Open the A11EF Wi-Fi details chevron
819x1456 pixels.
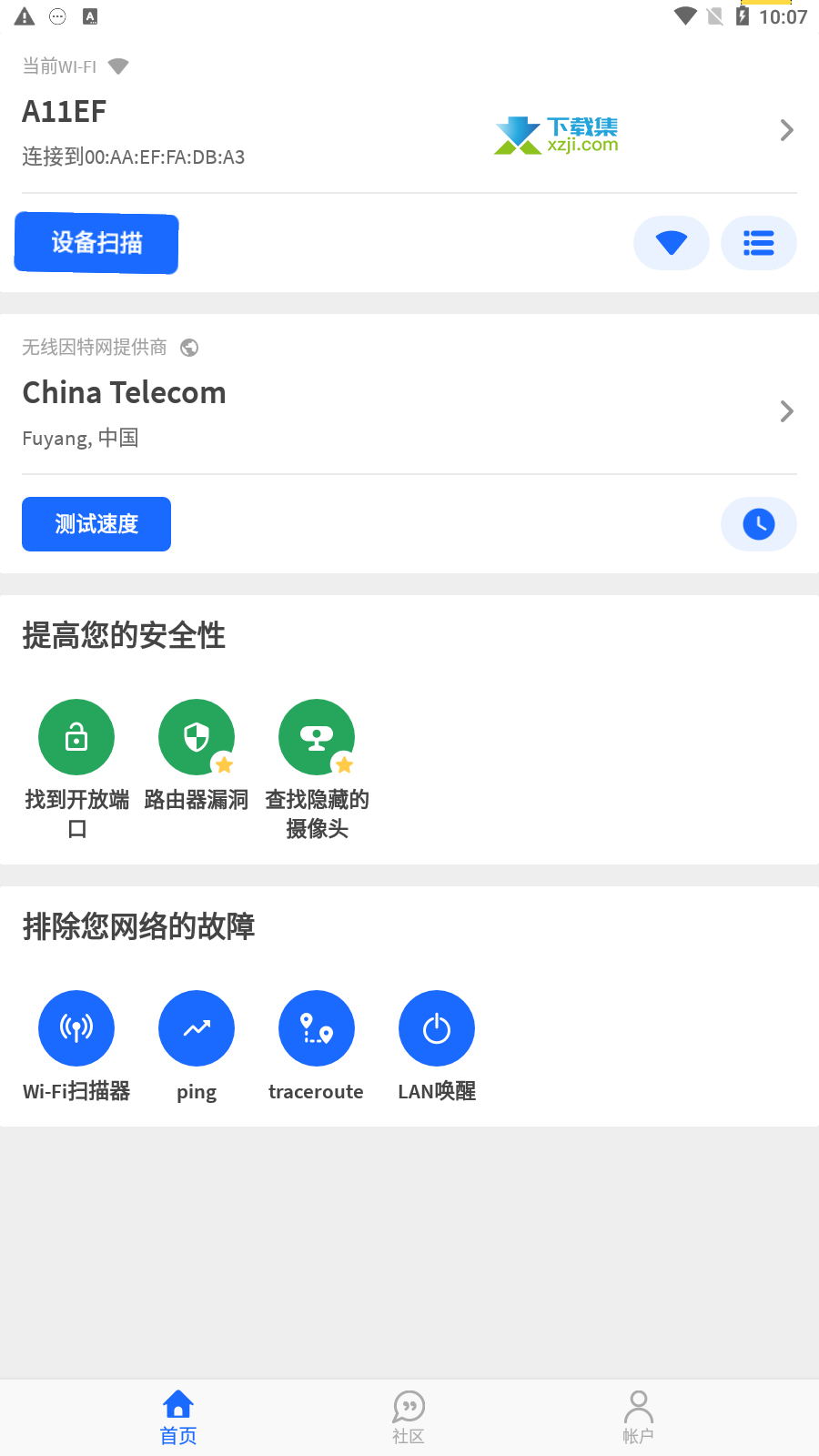787,130
